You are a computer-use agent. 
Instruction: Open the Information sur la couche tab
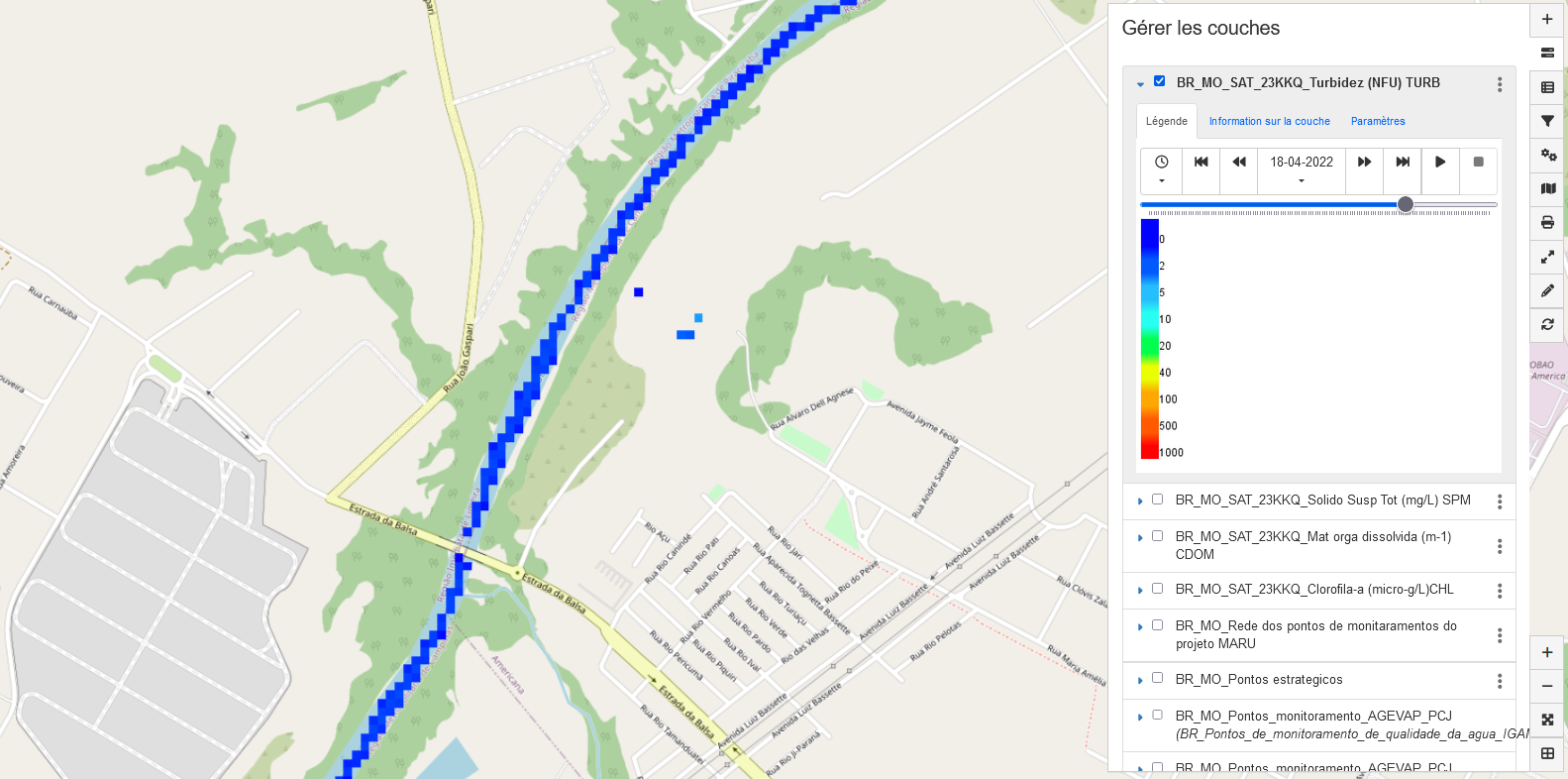[1269, 121]
